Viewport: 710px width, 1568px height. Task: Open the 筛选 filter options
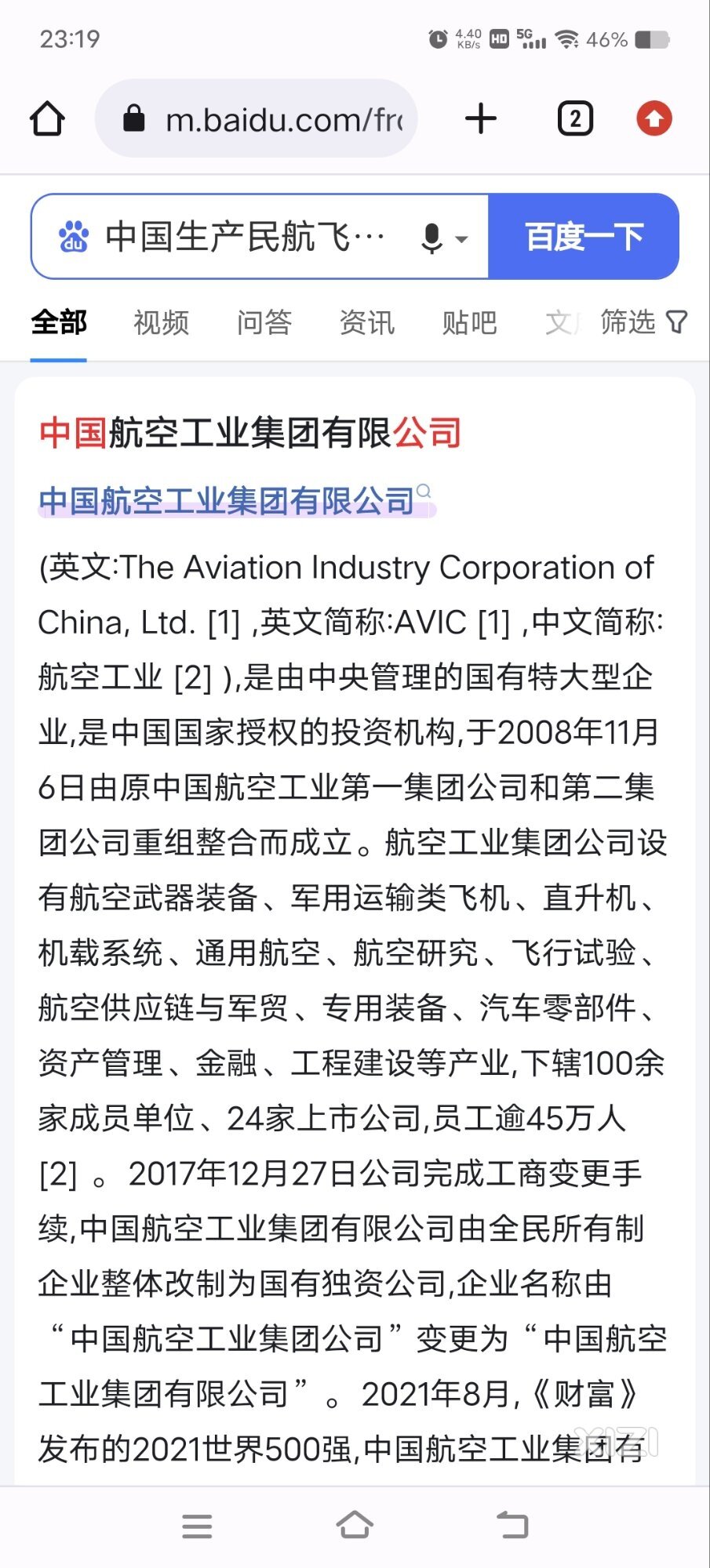pos(643,321)
